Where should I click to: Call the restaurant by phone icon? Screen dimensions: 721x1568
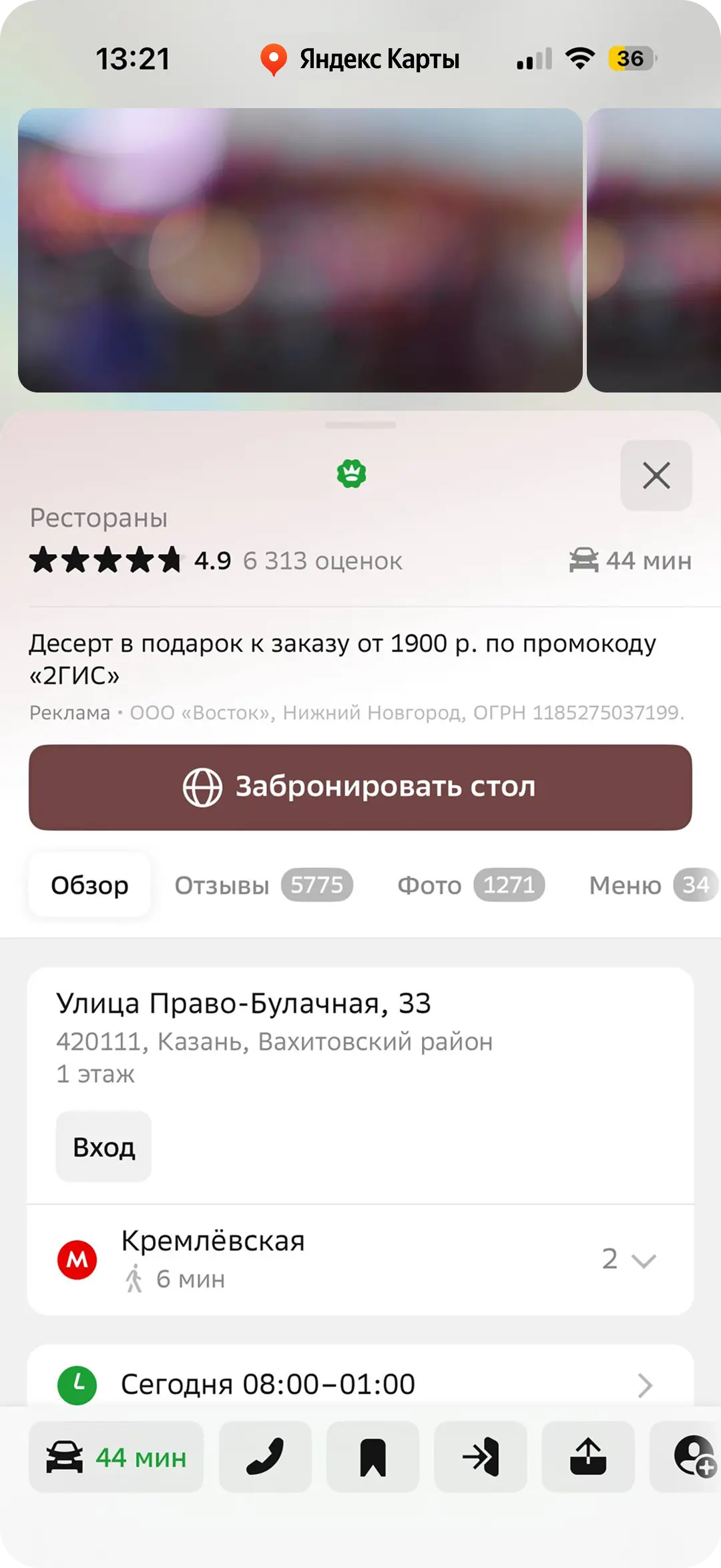click(x=265, y=1457)
